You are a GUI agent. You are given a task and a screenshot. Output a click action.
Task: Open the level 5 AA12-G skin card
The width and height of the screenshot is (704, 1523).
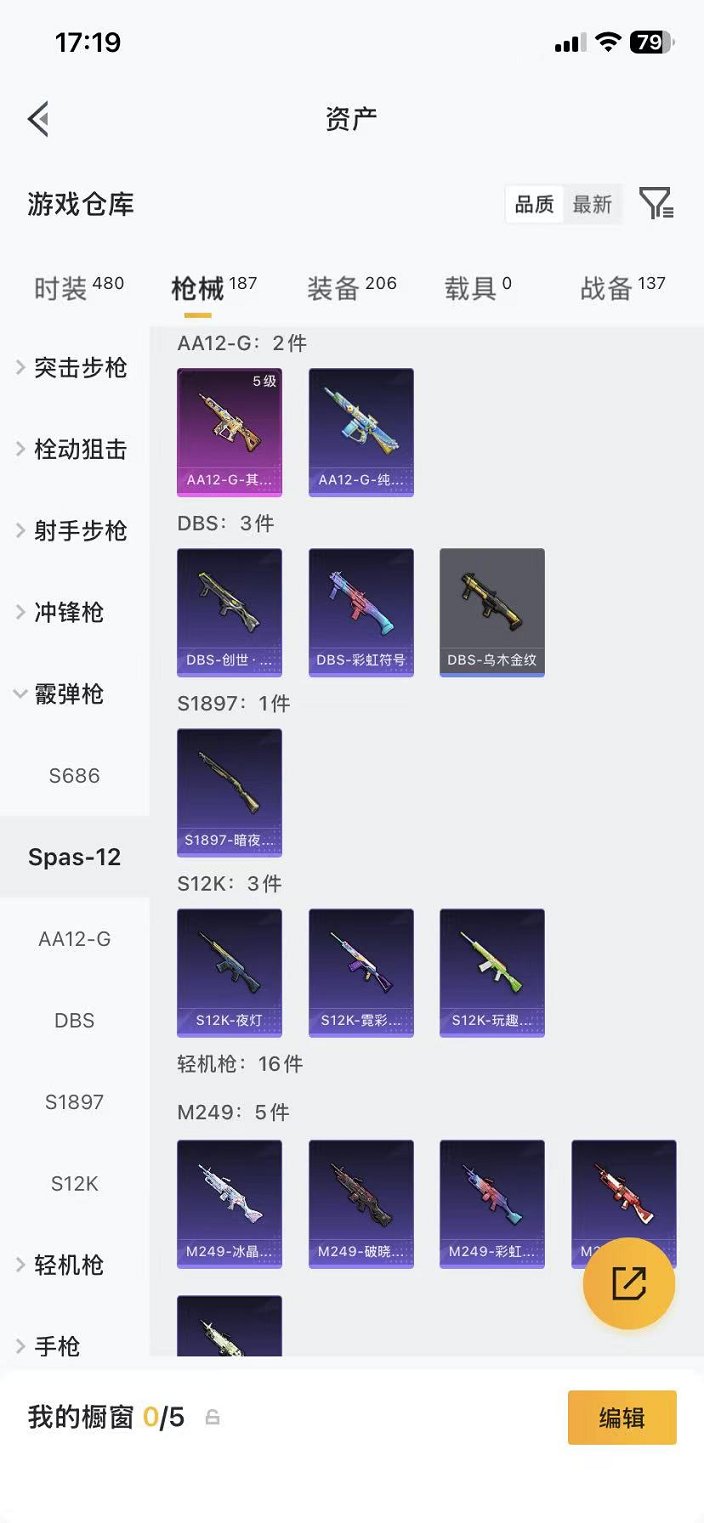229,432
